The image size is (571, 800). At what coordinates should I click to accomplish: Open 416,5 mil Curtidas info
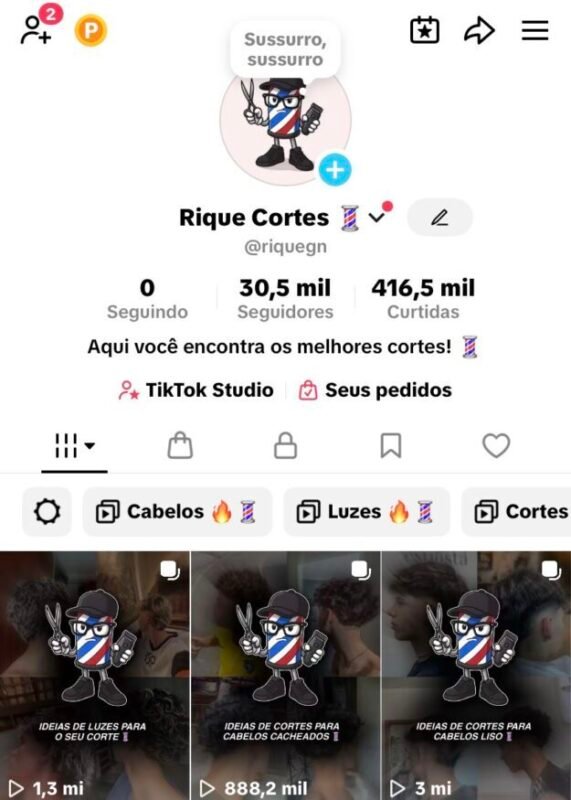pos(423,298)
